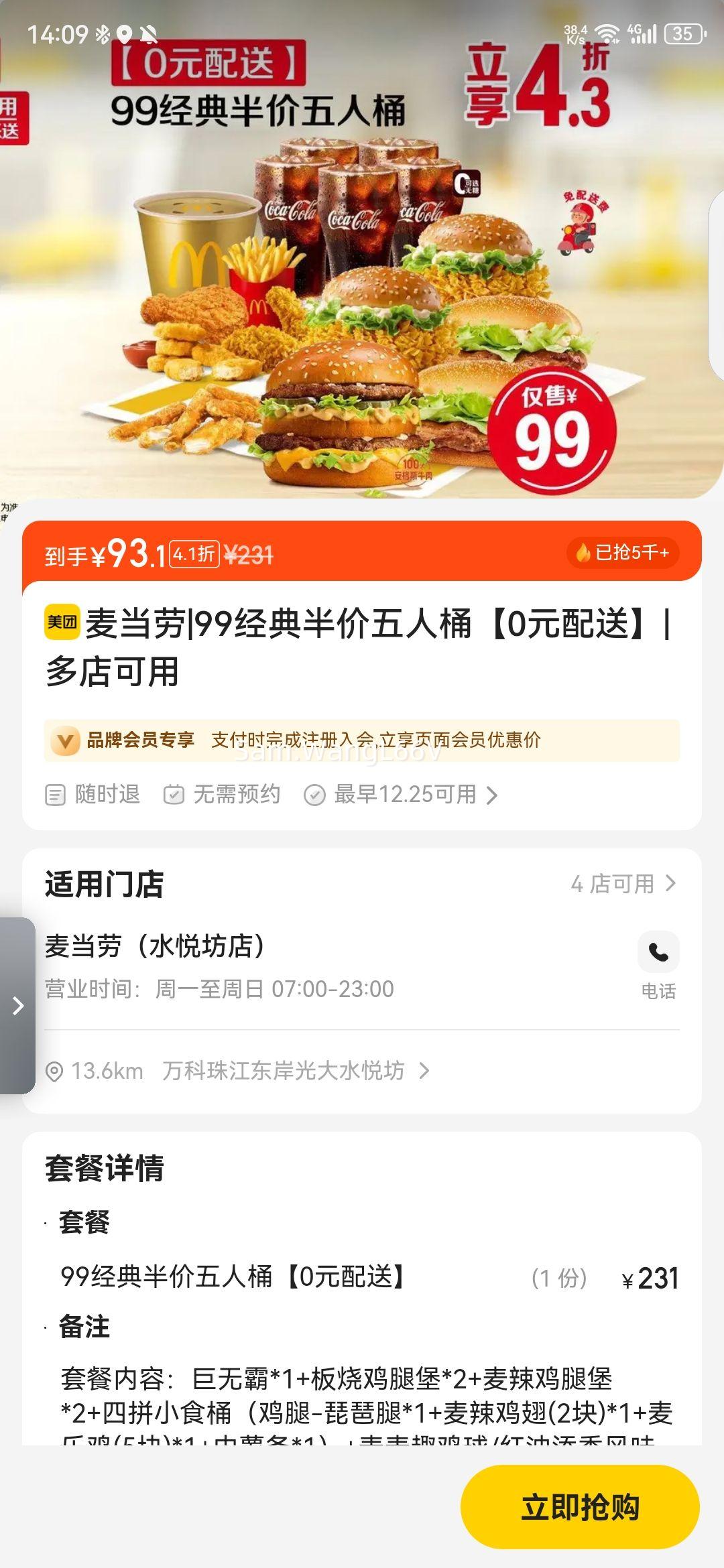Tap the phone icon to call the store
The width and height of the screenshot is (724, 1568).
click(x=659, y=952)
